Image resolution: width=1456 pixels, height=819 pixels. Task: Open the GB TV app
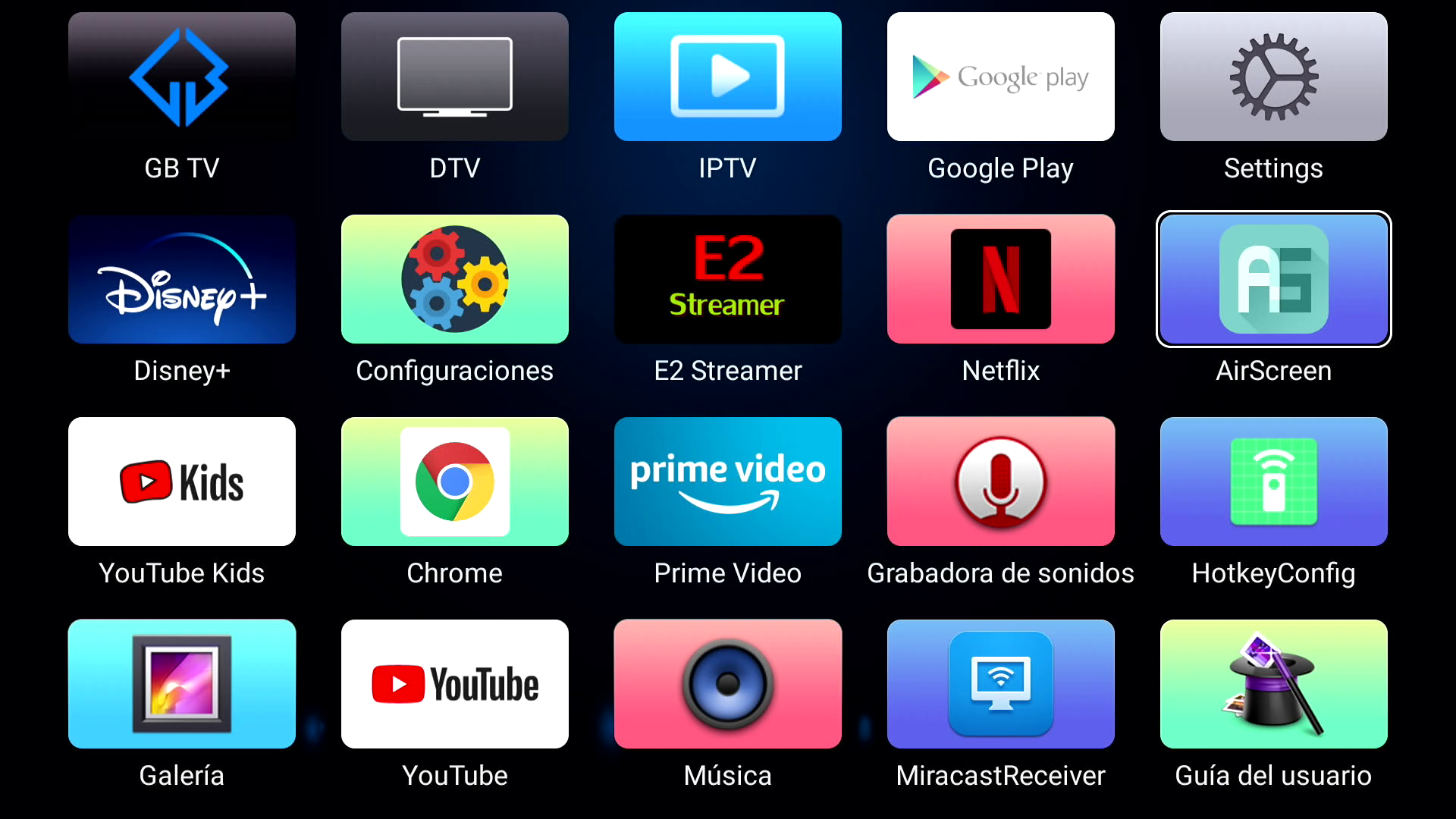click(x=182, y=77)
